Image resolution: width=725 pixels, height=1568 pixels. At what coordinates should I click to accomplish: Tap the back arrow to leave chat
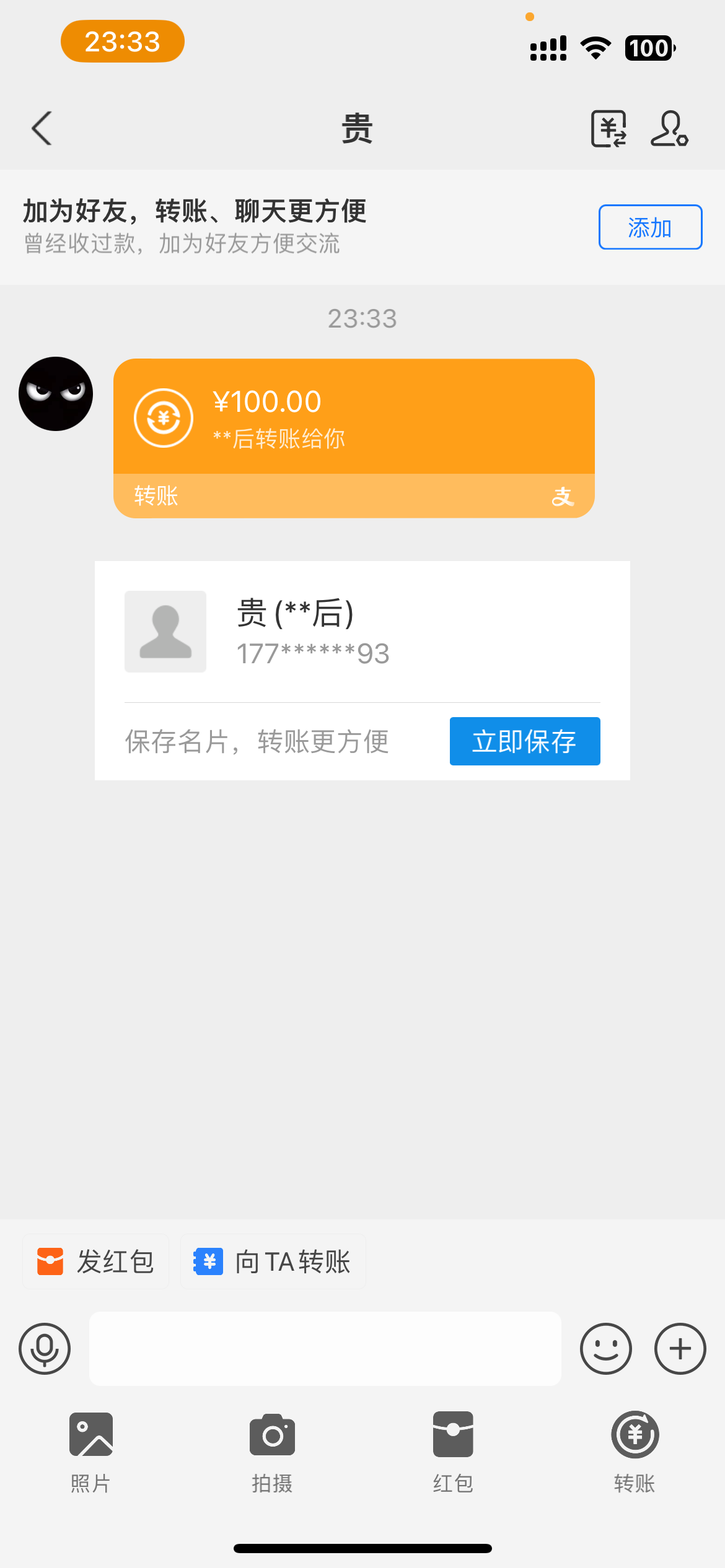point(41,128)
